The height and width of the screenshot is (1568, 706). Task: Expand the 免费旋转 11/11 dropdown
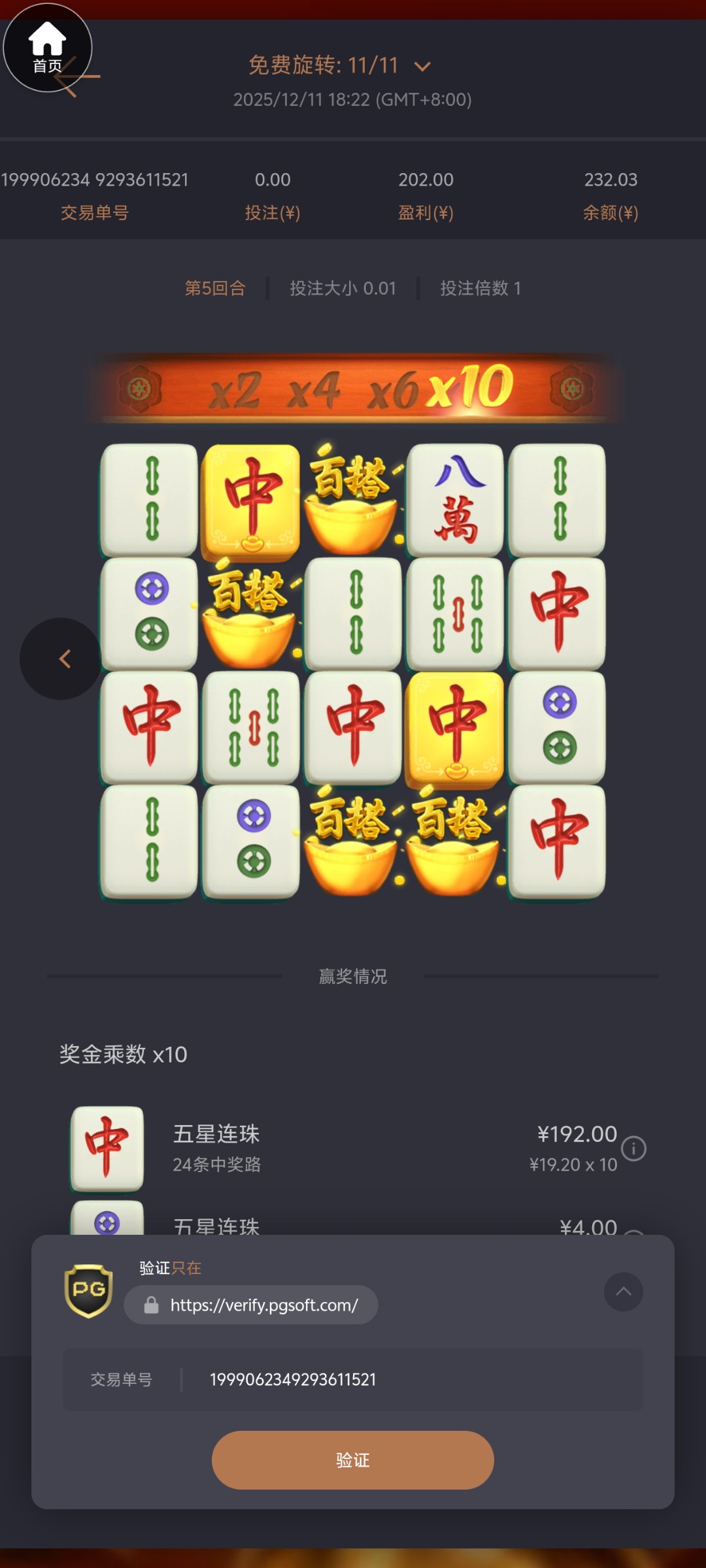422,67
